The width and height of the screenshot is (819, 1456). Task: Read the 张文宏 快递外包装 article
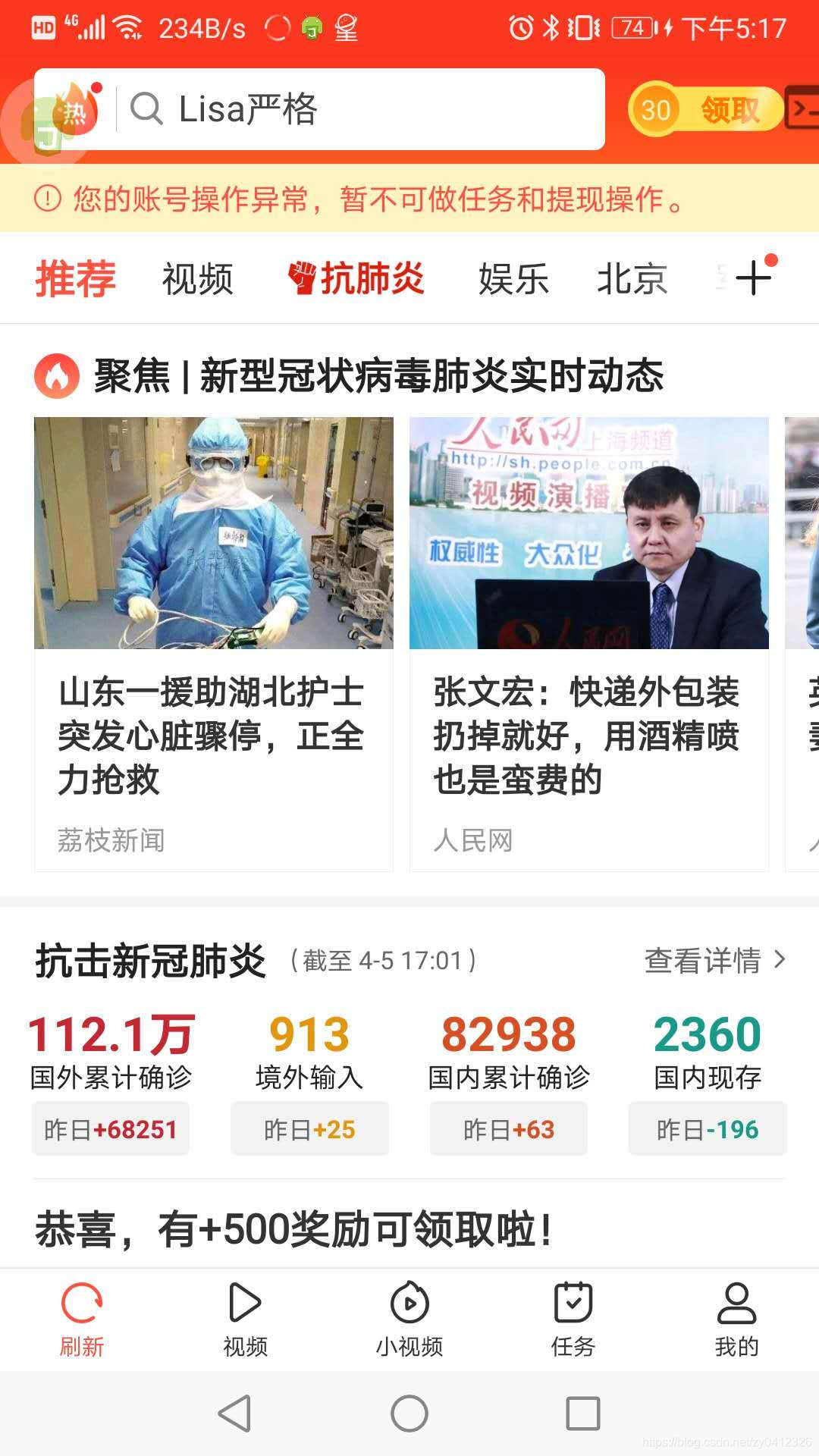tap(588, 643)
